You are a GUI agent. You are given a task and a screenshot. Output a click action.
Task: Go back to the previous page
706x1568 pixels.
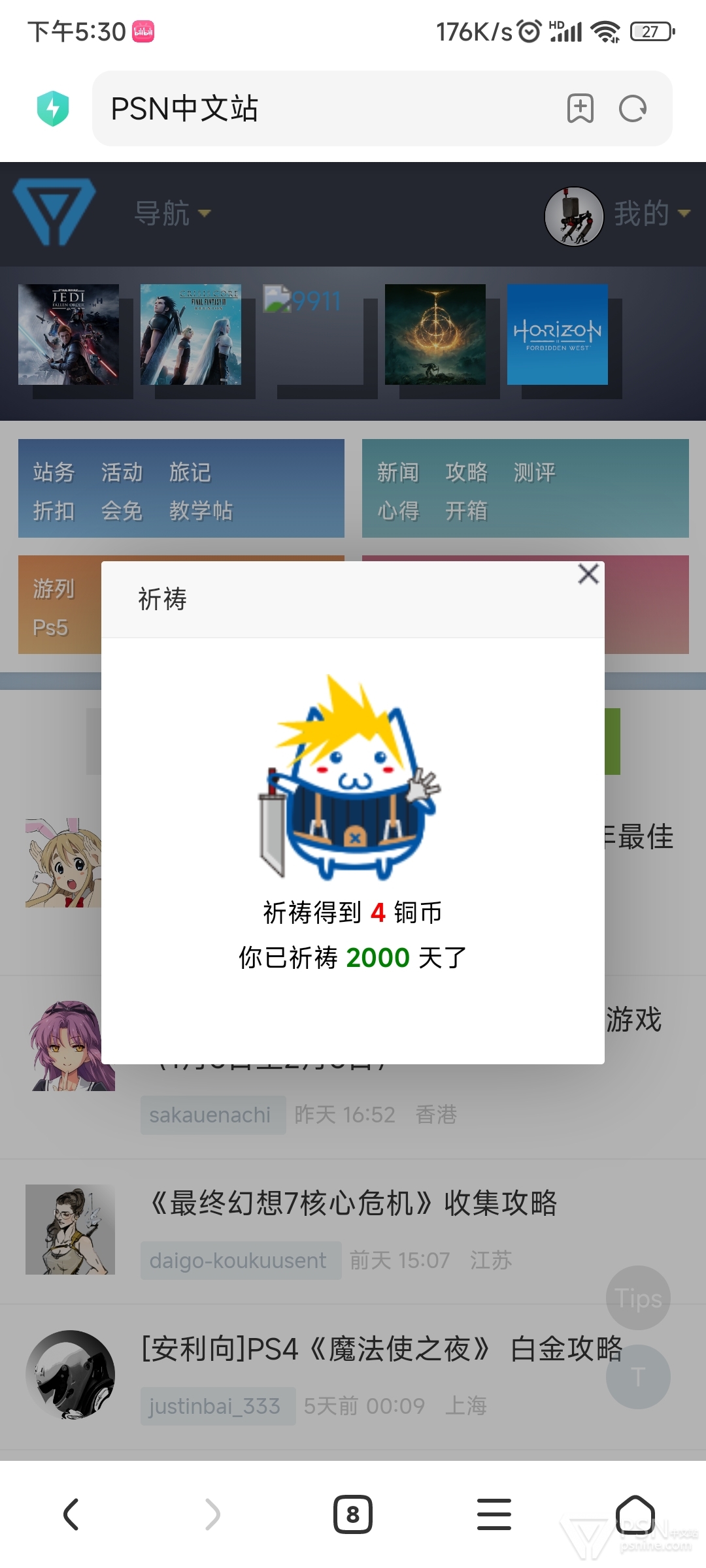pyautogui.click(x=71, y=1514)
